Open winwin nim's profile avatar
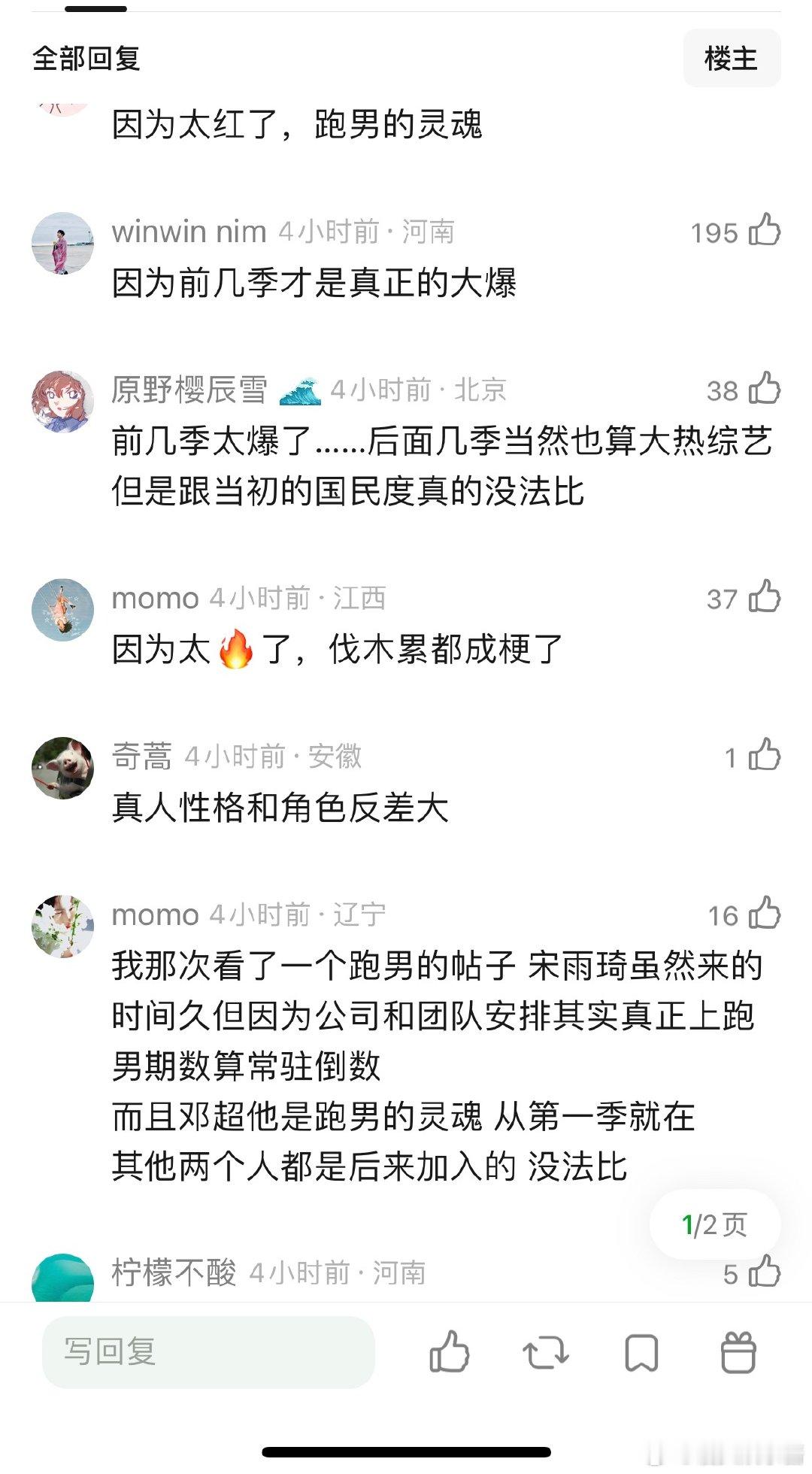The width and height of the screenshot is (812, 1474). point(64,242)
